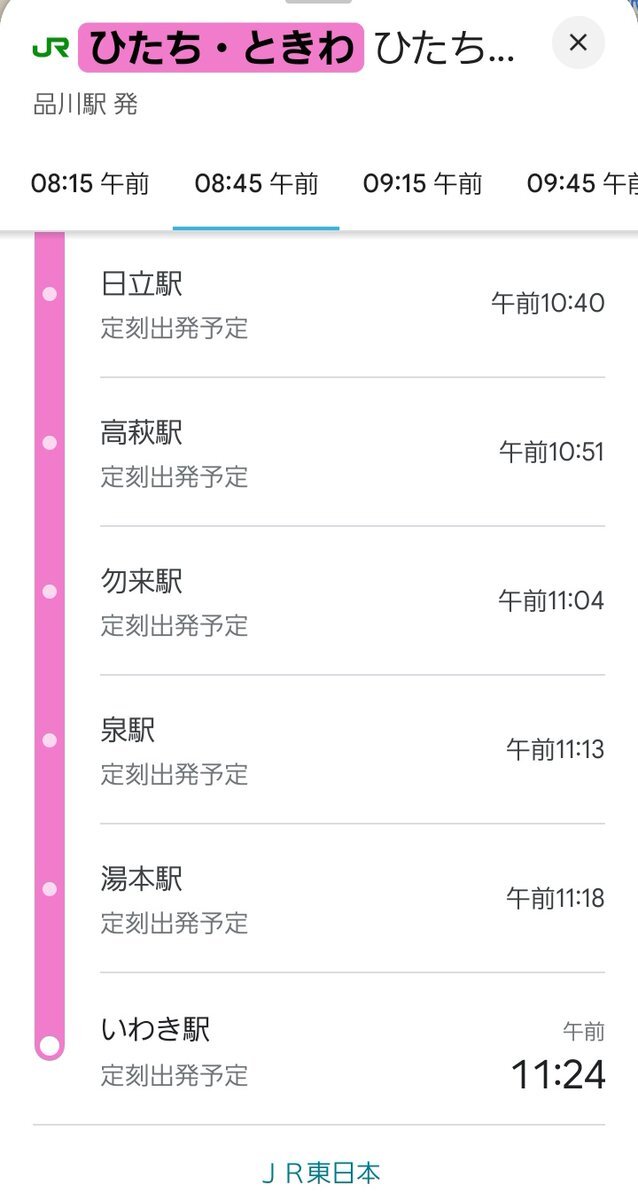This screenshot has width=638, height=1200.
Task: Switch to the 08:15 午前 departure
Action: pos(90,183)
